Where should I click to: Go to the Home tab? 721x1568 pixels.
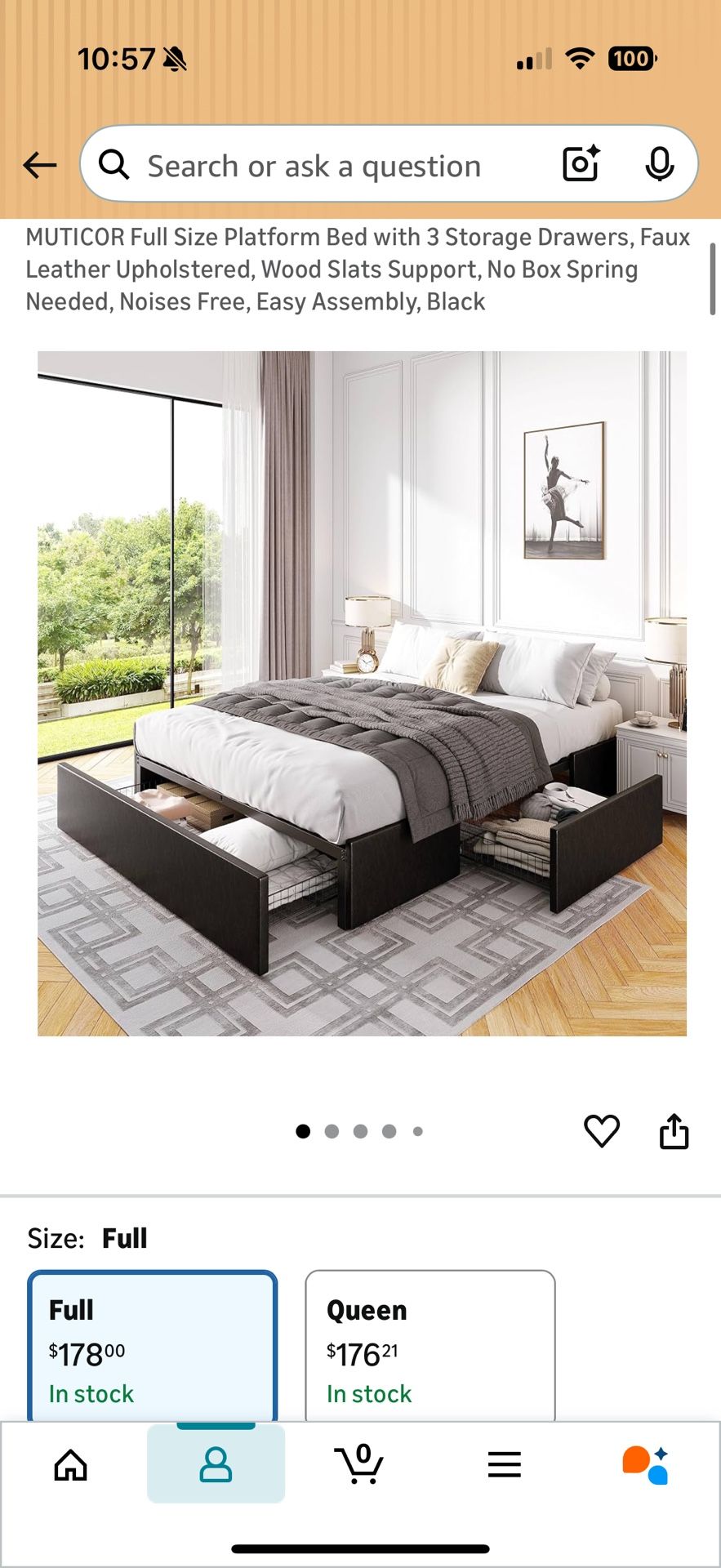(71, 1464)
